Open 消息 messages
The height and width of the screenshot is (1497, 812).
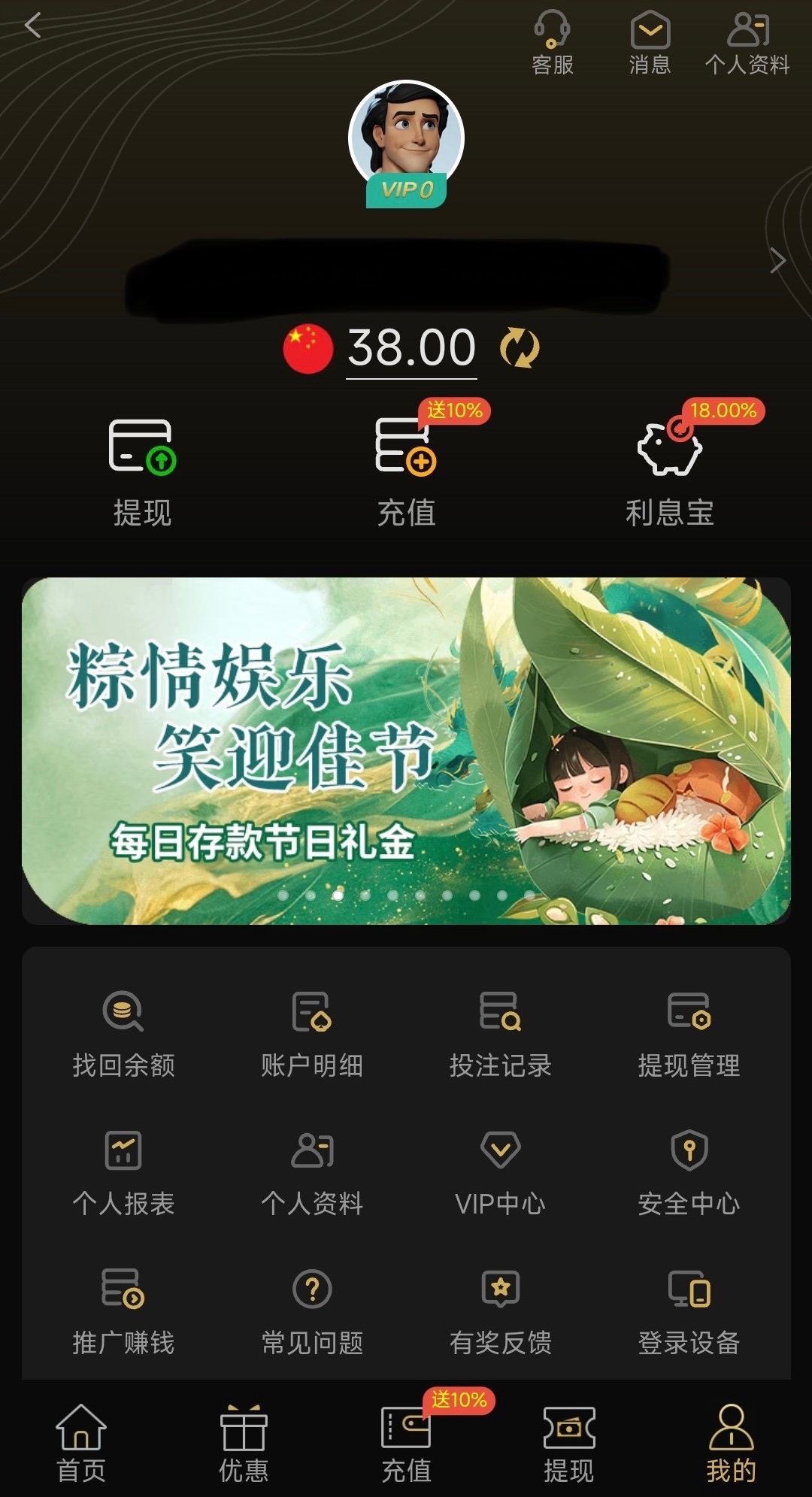coord(650,43)
